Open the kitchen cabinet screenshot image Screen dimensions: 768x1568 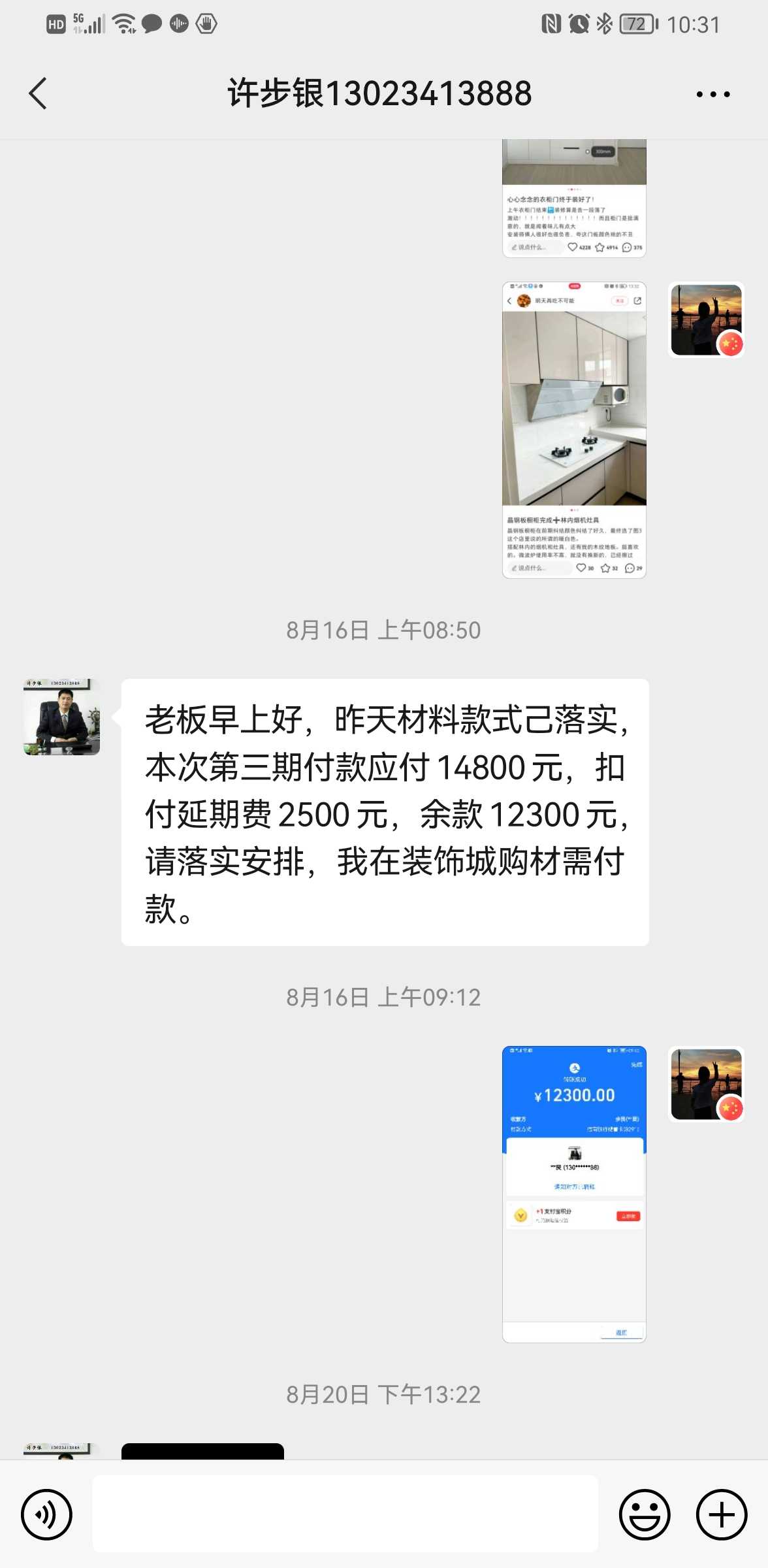click(574, 430)
